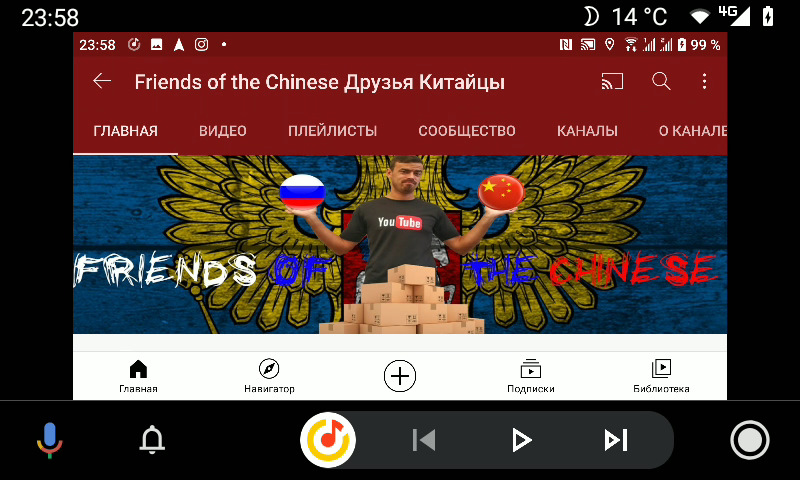Open the cast to device icon
The height and width of the screenshot is (480, 800).
click(x=612, y=82)
